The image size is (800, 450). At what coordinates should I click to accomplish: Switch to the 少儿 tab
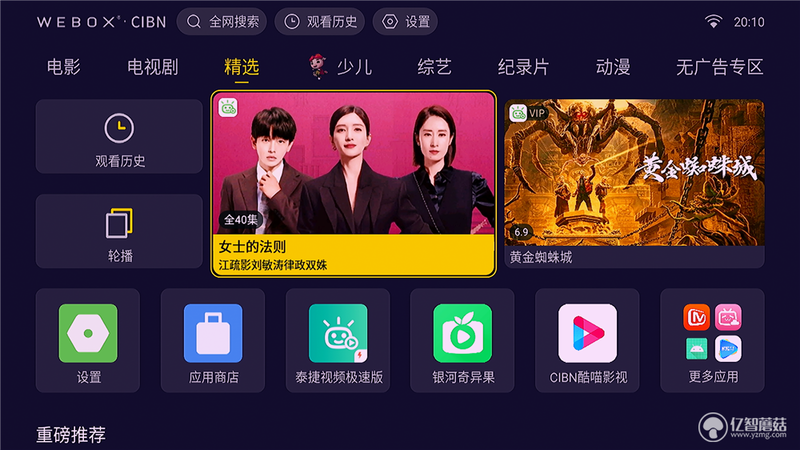pyautogui.click(x=341, y=68)
